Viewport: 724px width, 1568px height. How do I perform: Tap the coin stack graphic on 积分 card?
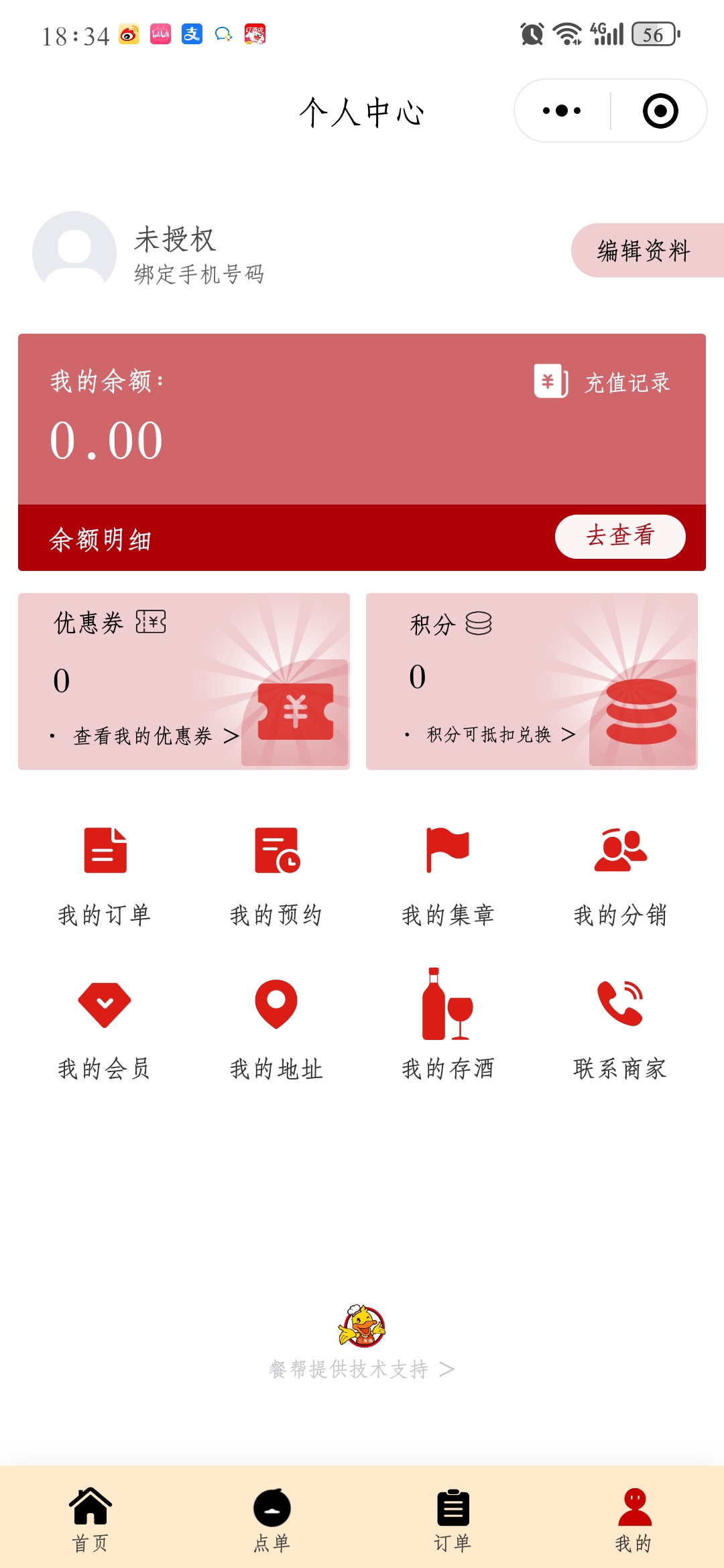tap(640, 712)
